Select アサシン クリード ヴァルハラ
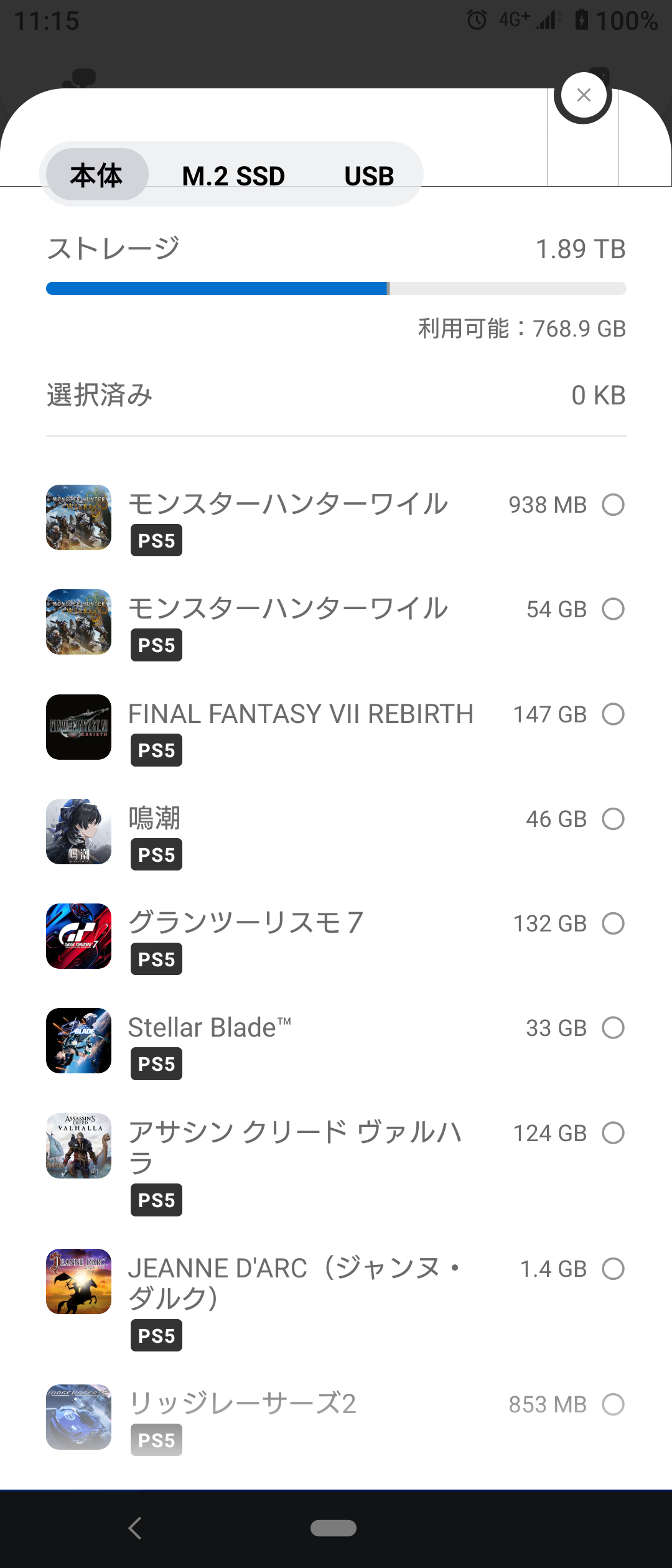Viewport: 672px width, 1568px height. (x=613, y=1133)
